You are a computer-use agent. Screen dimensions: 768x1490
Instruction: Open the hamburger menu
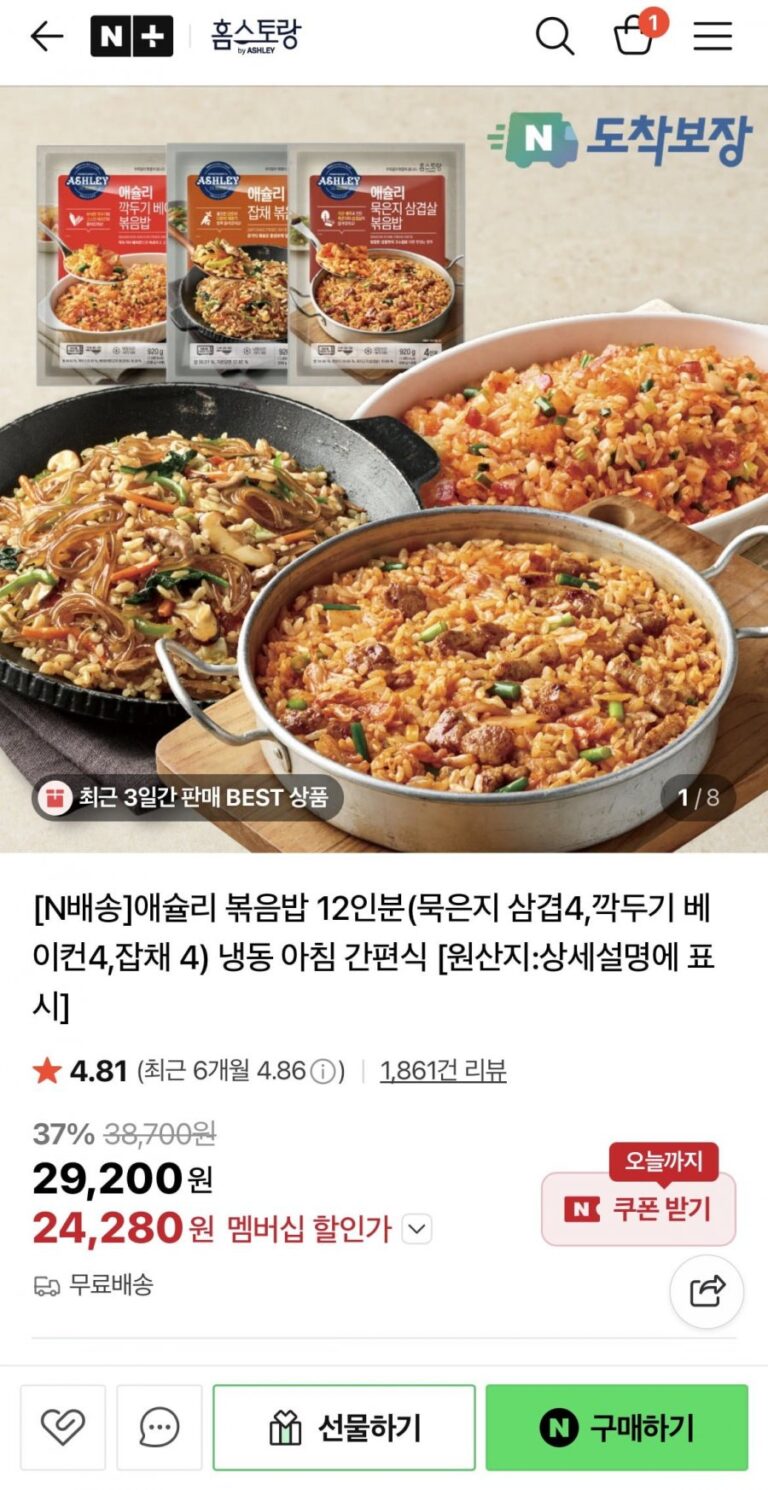click(713, 37)
